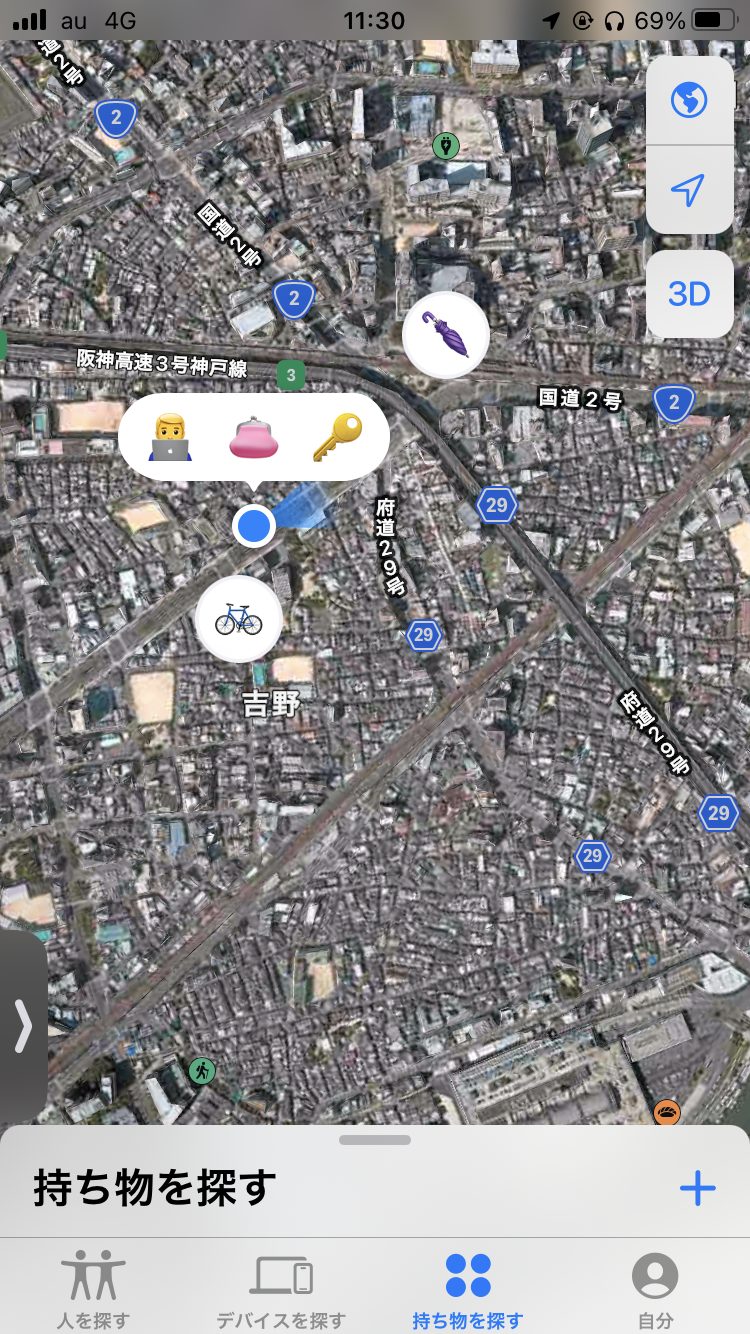Go to the 自分 tab
This screenshot has width=750, height=1334.
point(655,1288)
